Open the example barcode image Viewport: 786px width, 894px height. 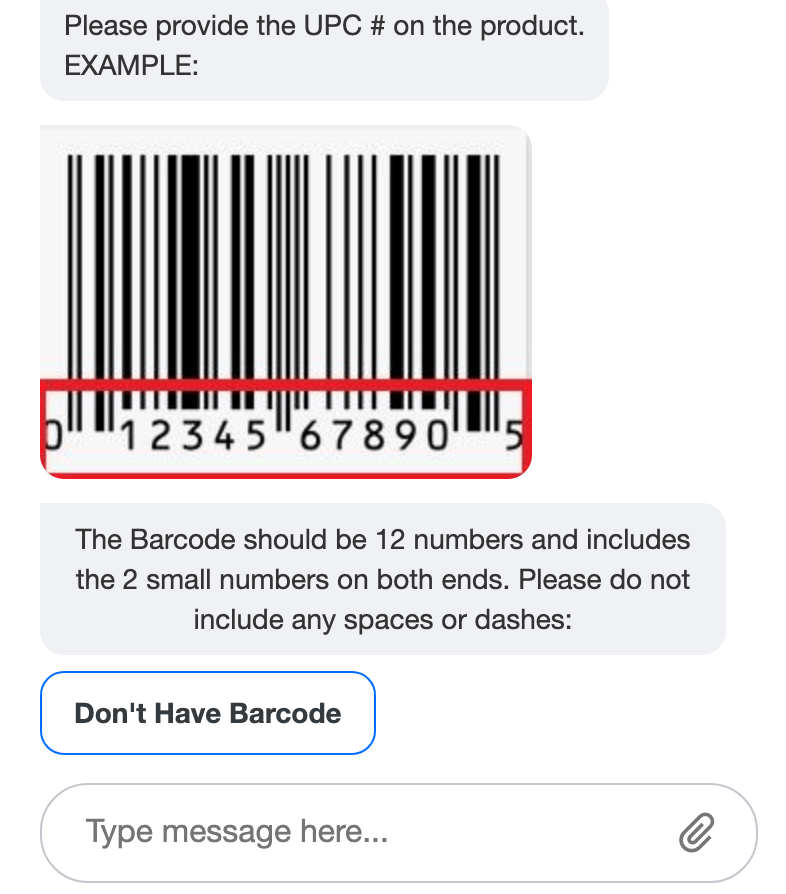pyautogui.click(x=286, y=301)
